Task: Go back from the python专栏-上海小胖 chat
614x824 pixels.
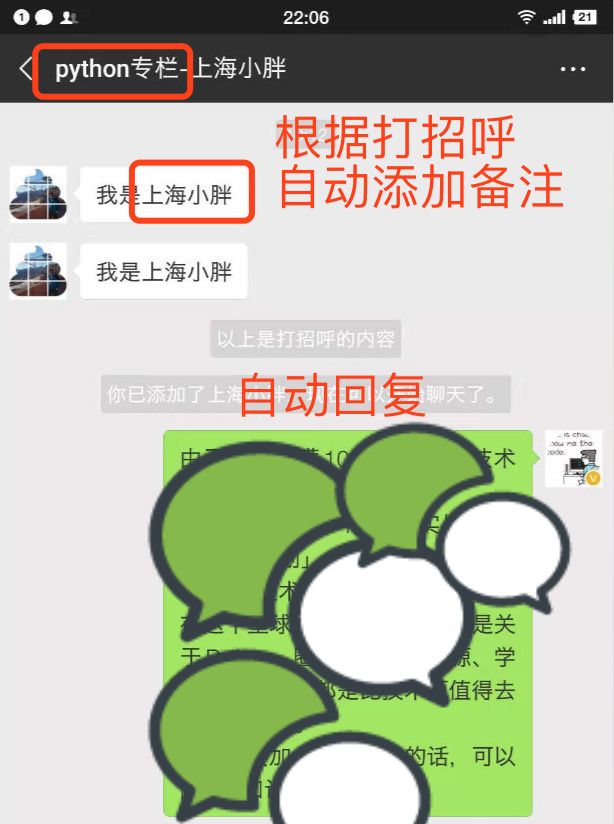Action: pyautogui.click(x=26, y=69)
